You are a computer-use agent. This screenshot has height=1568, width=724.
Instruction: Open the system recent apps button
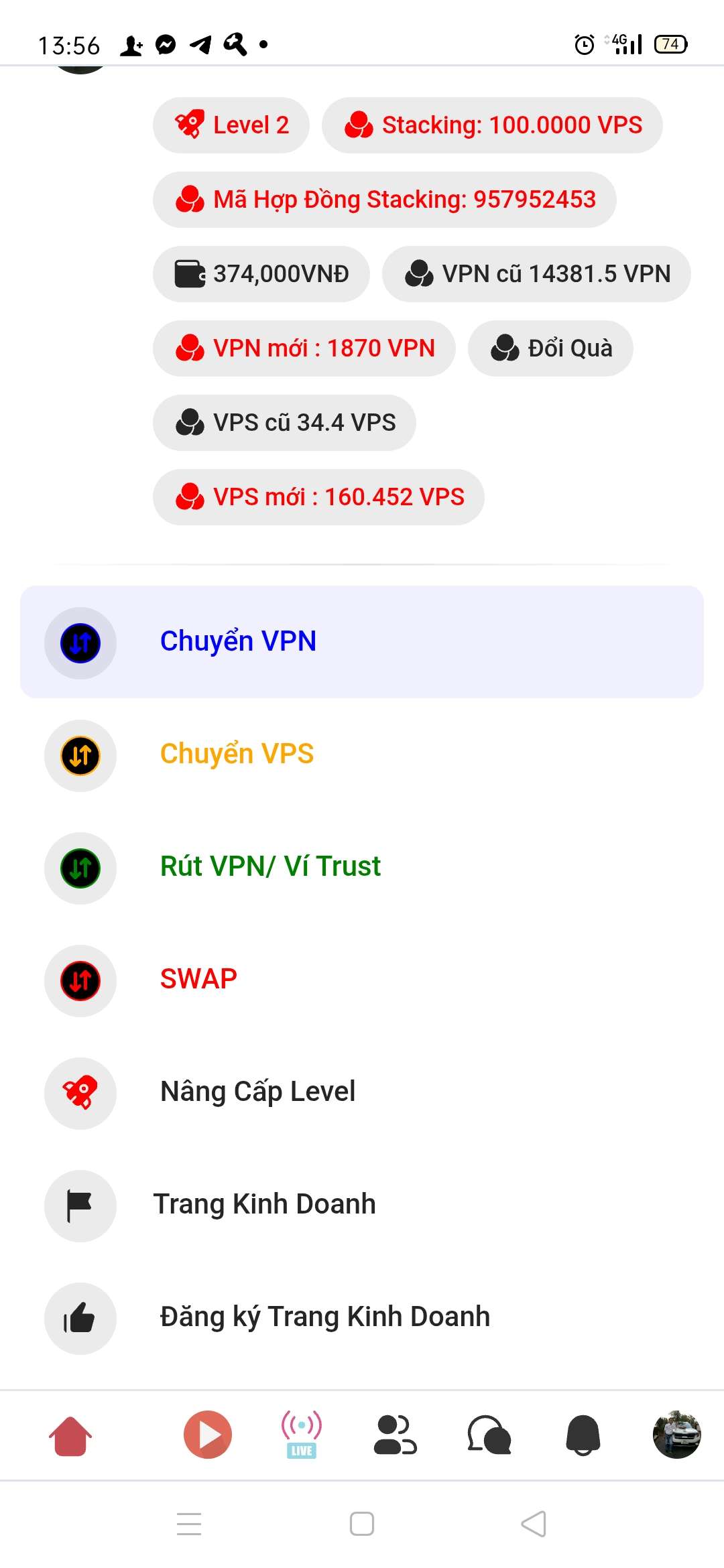(189, 1524)
